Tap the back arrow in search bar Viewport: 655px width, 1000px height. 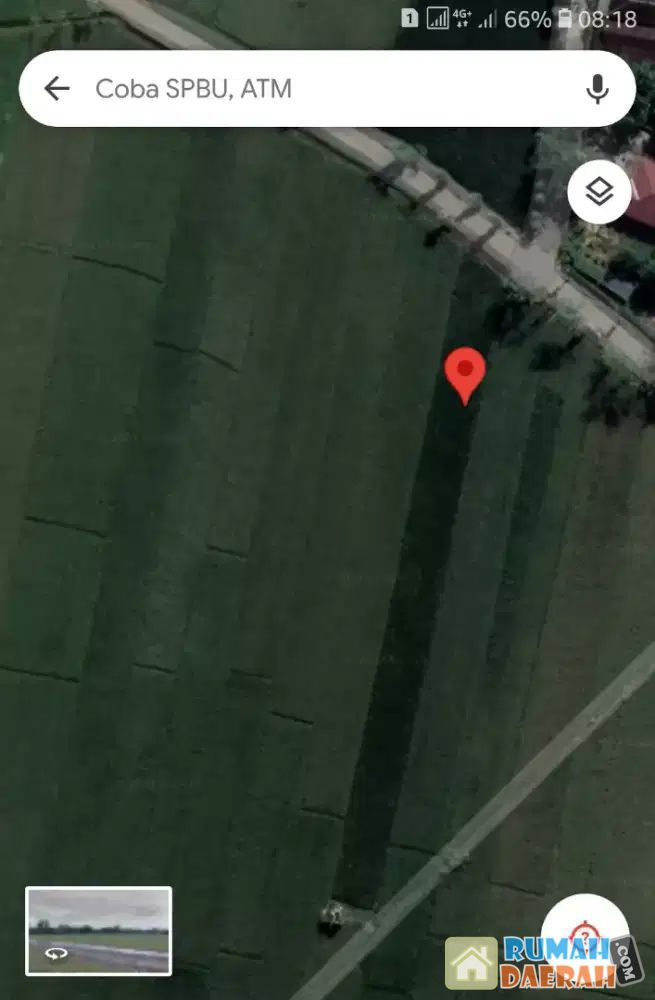click(x=57, y=89)
